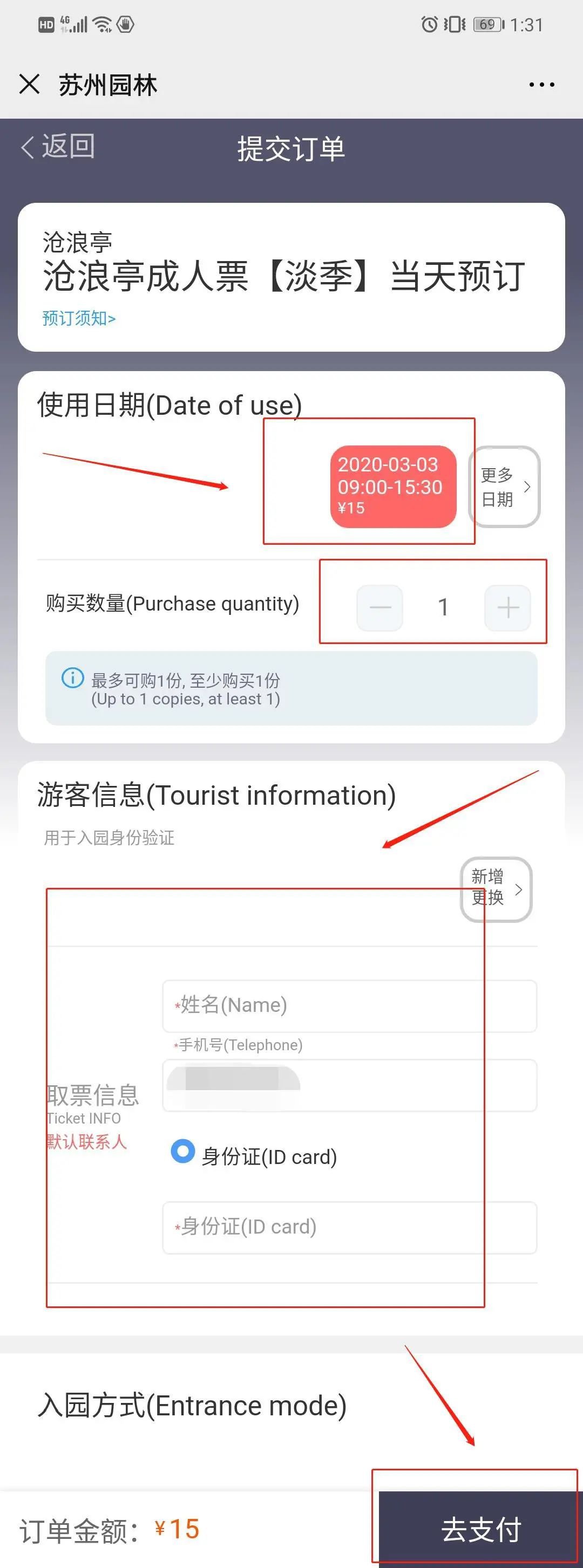Viewport: 583px width, 1568px height.
Task: Tap the 手机号 telephone number field
Action: coord(349,1085)
